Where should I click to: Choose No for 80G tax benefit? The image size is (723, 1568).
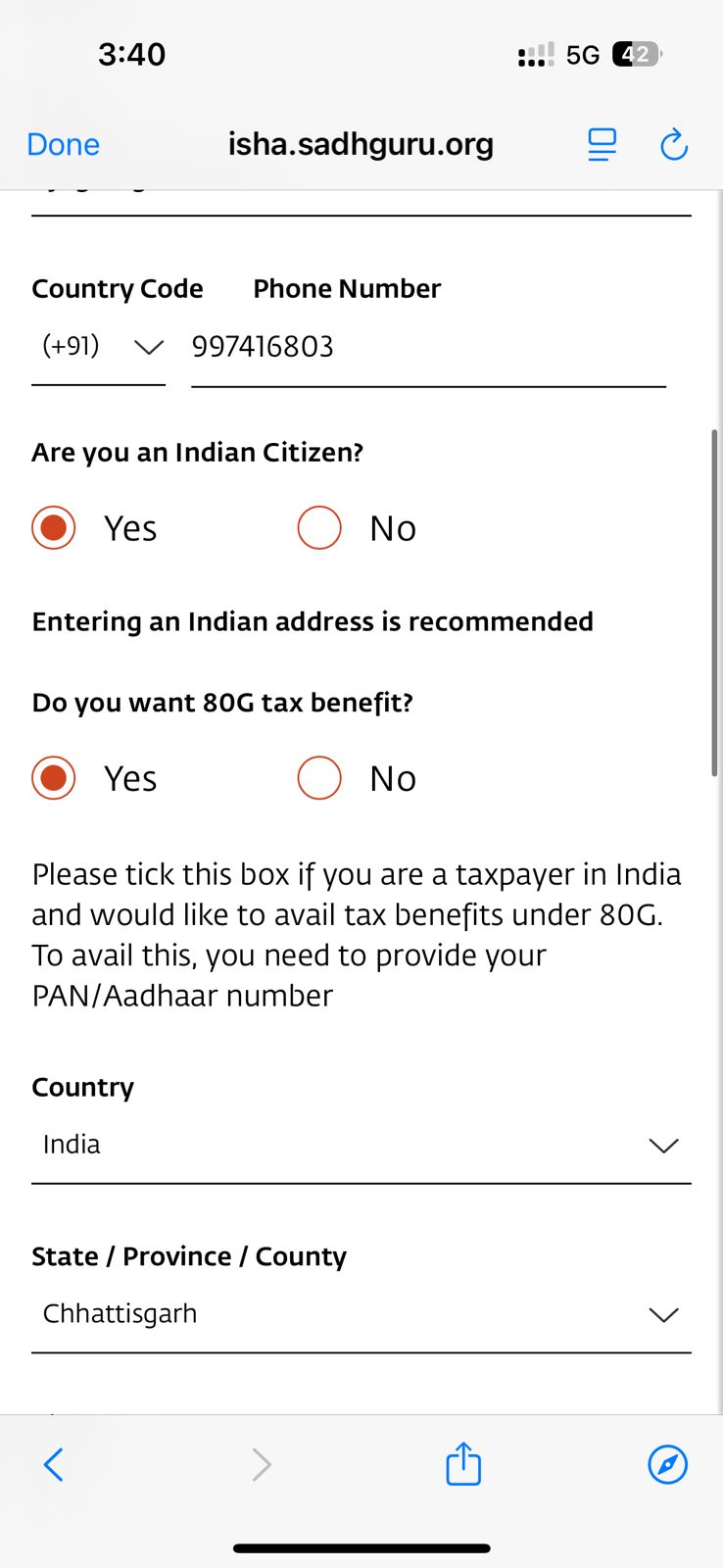(x=319, y=778)
